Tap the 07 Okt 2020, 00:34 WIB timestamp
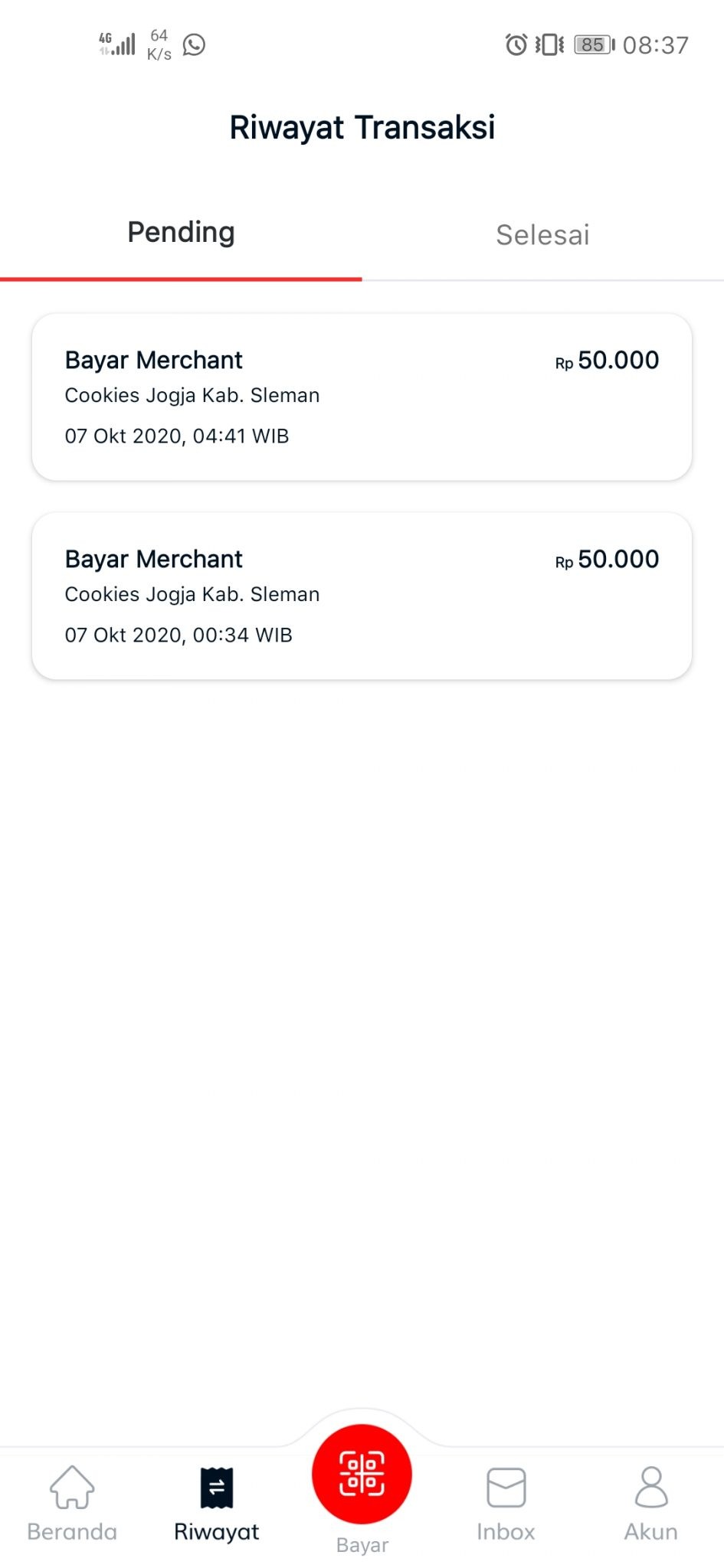 tap(179, 634)
